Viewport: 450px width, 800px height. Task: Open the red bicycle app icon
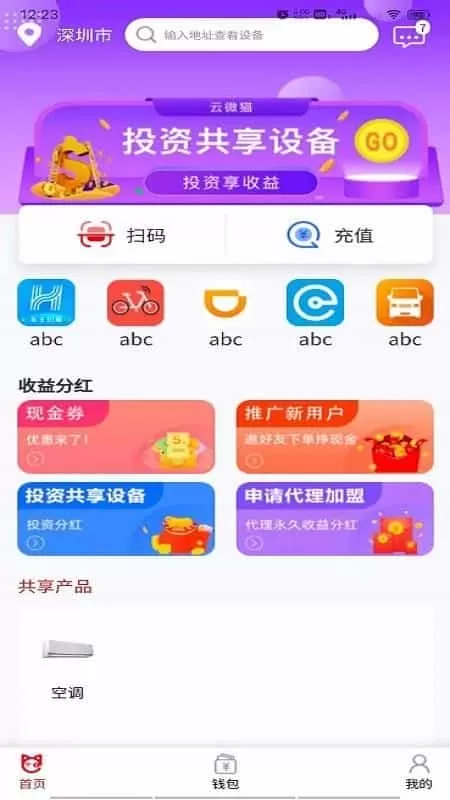(136, 303)
